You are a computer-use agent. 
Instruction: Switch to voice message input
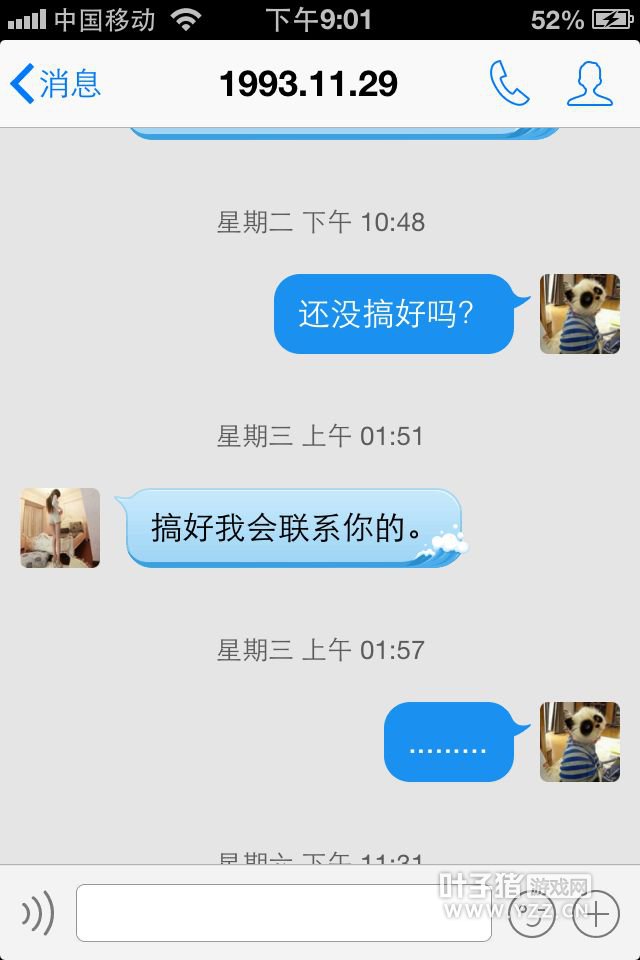coord(38,913)
